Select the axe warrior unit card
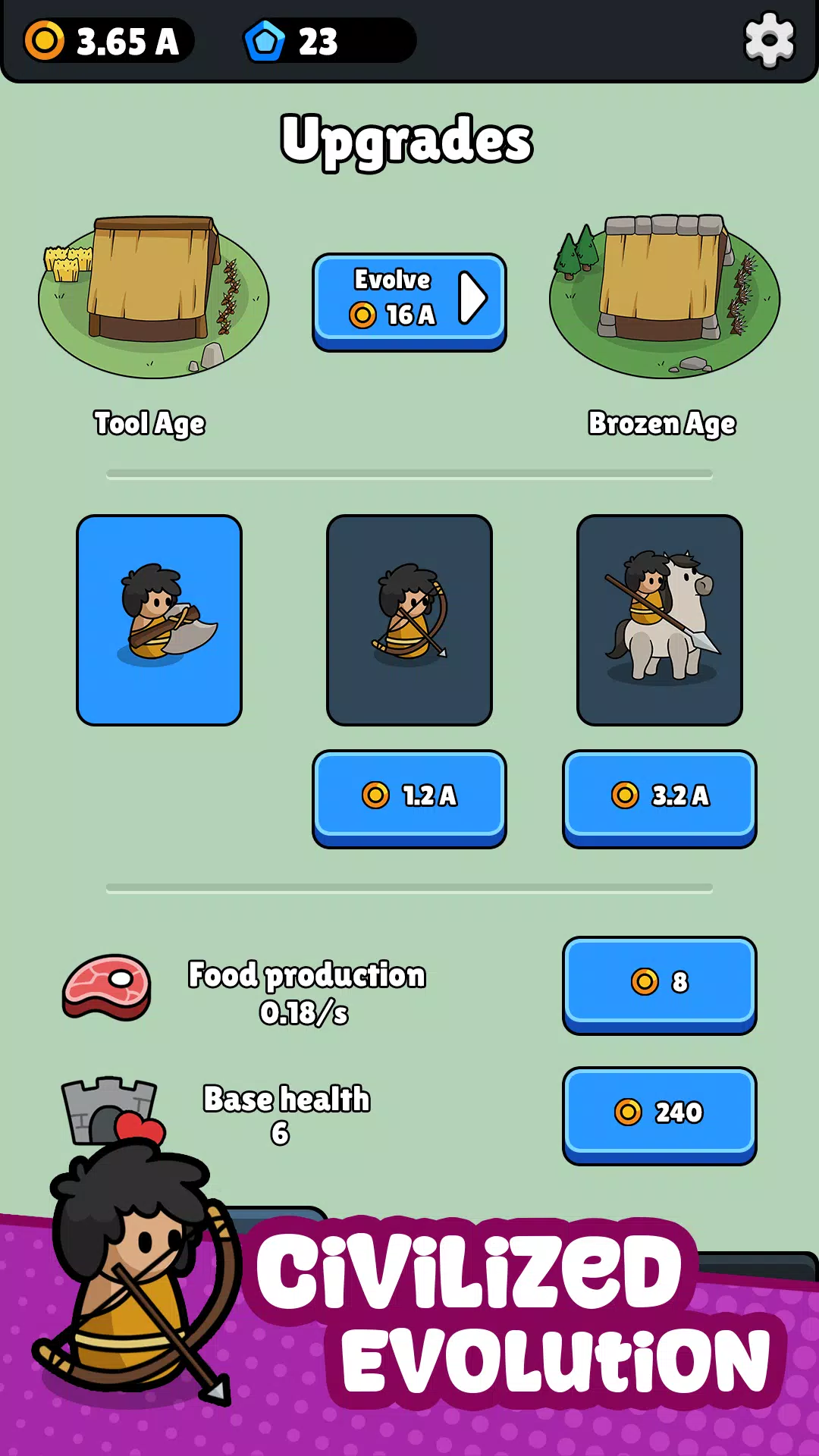819x1456 pixels. 159,620
